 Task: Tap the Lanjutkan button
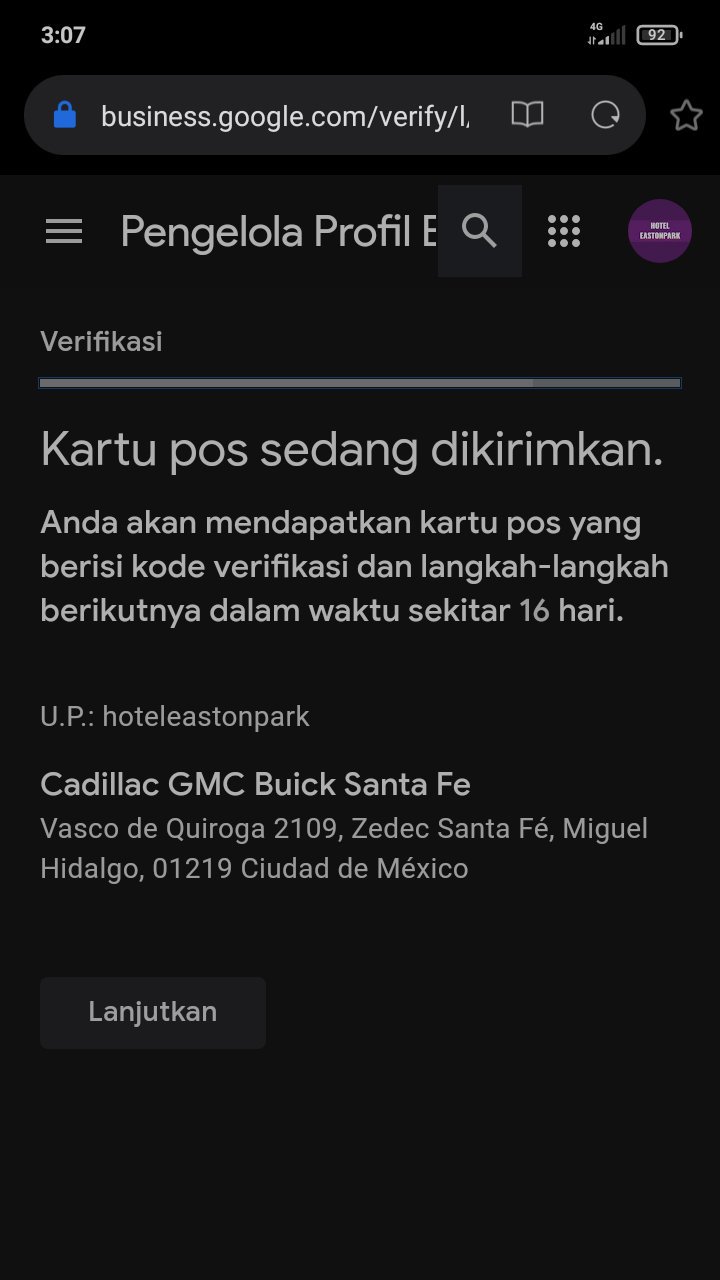(152, 1012)
